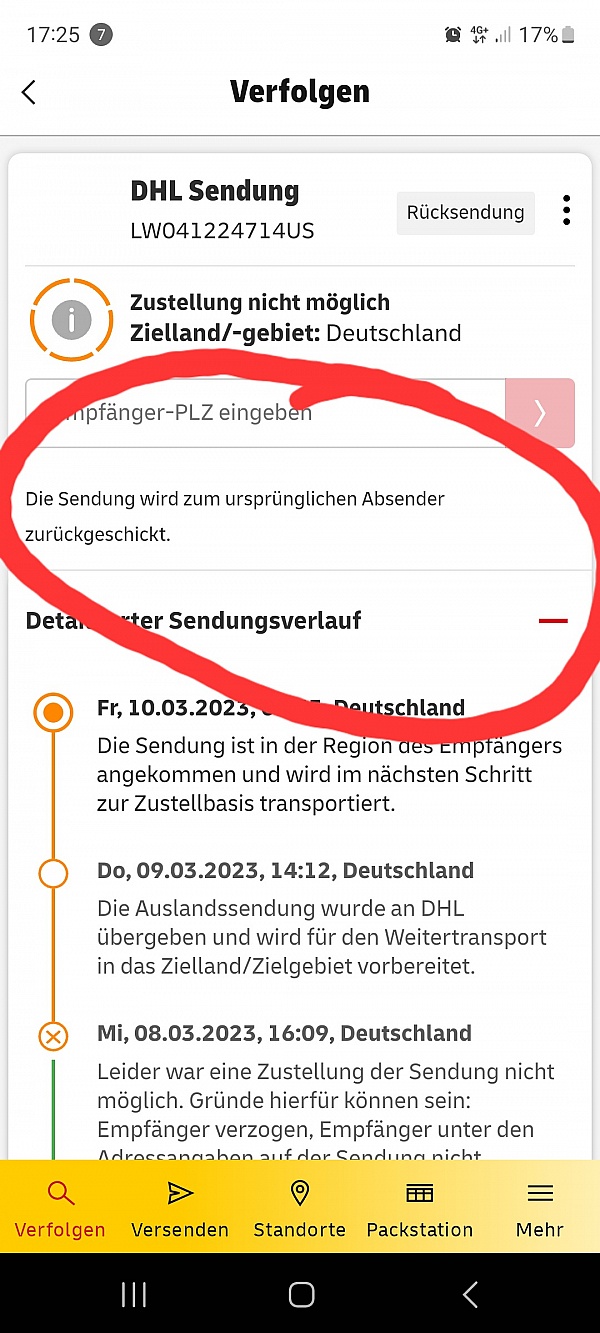
Task: Submit the postal code with the arrow button
Action: (540, 412)
